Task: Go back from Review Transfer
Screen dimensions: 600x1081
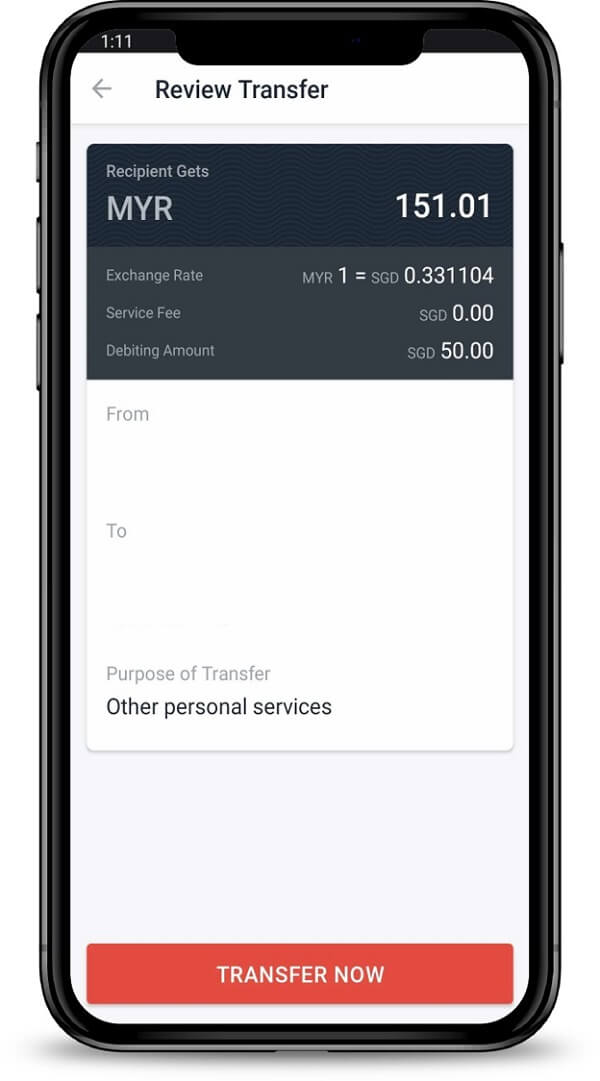Action: pos(102,89)
